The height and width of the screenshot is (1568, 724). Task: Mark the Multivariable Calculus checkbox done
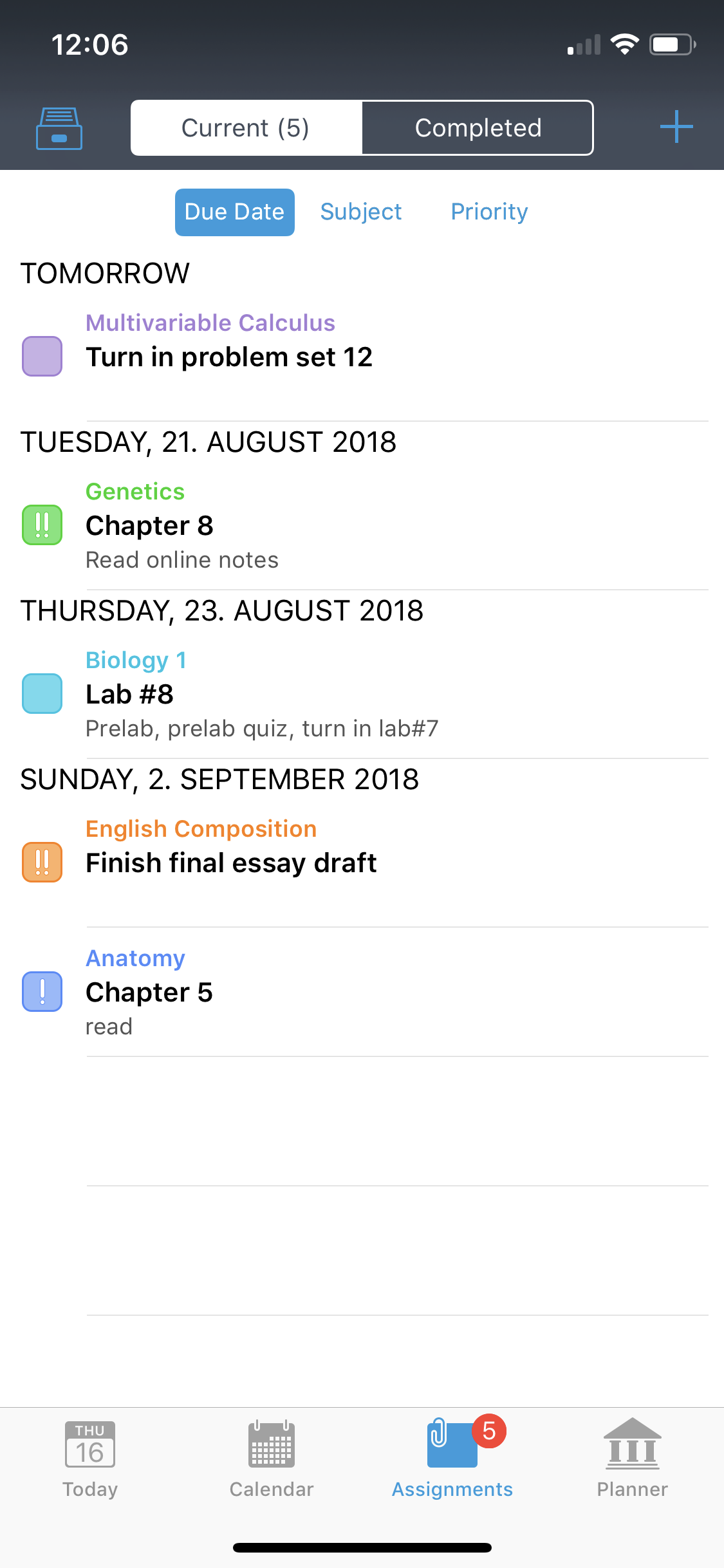42,356
